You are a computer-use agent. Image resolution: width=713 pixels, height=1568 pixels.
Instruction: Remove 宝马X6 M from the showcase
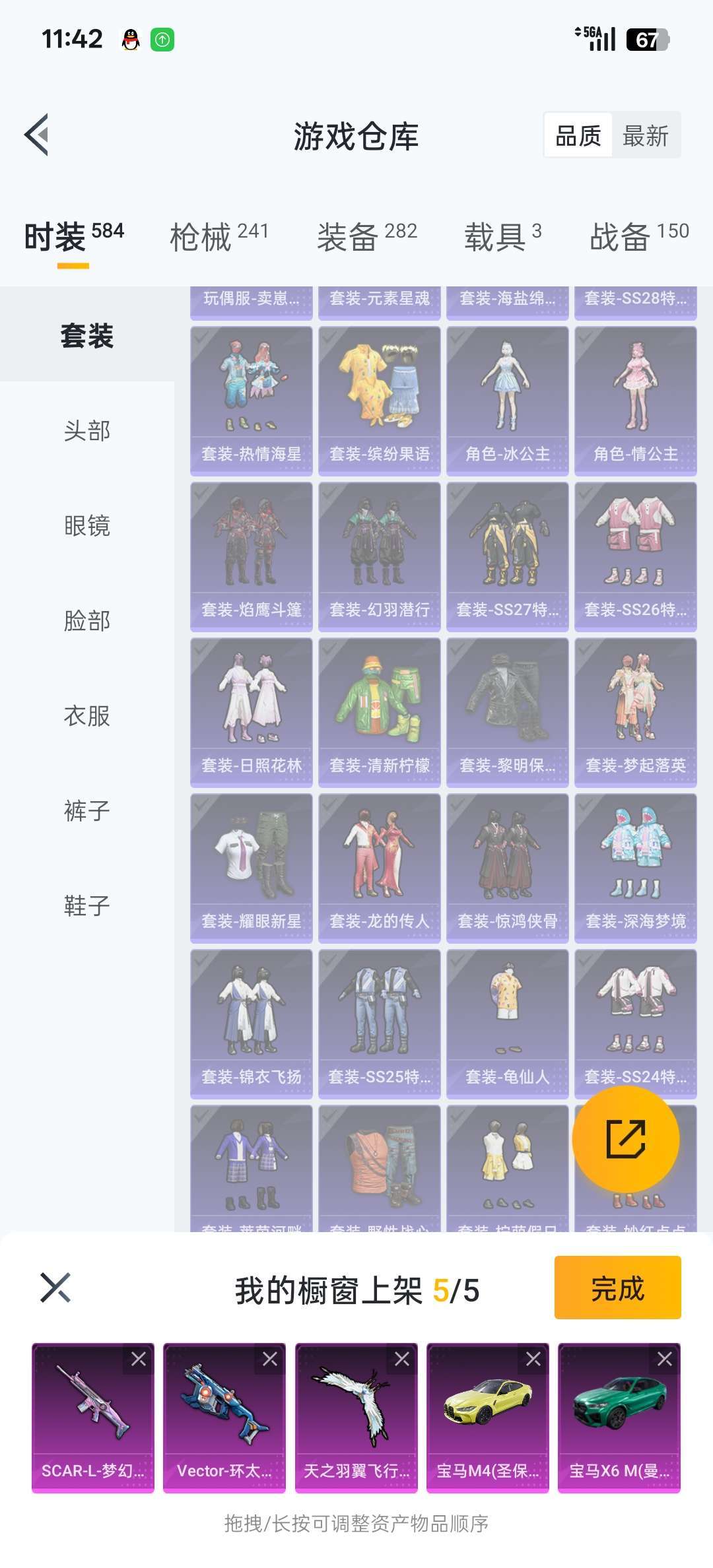[665, 1359]
